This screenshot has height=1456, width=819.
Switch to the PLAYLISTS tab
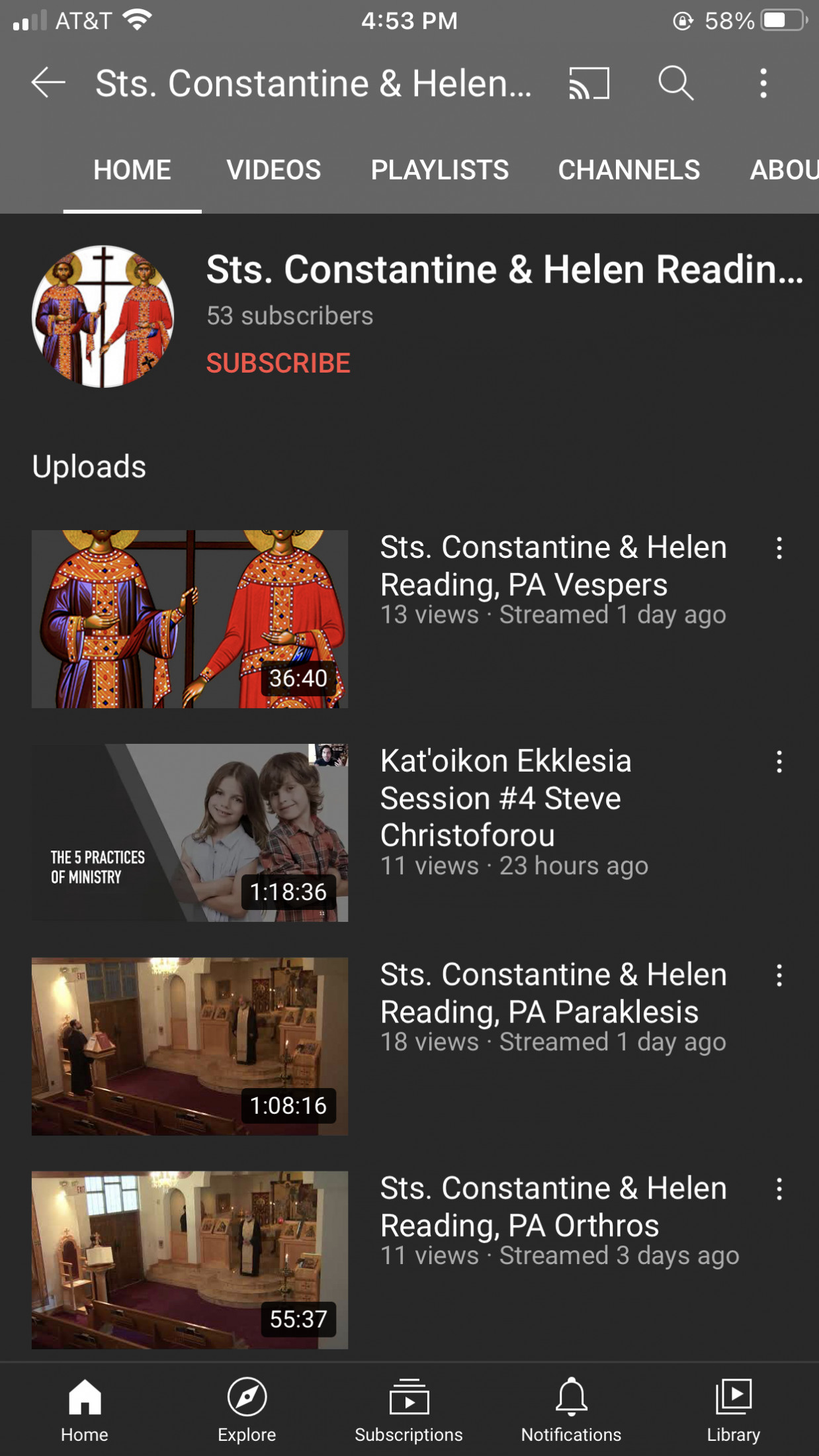point(439,170)
